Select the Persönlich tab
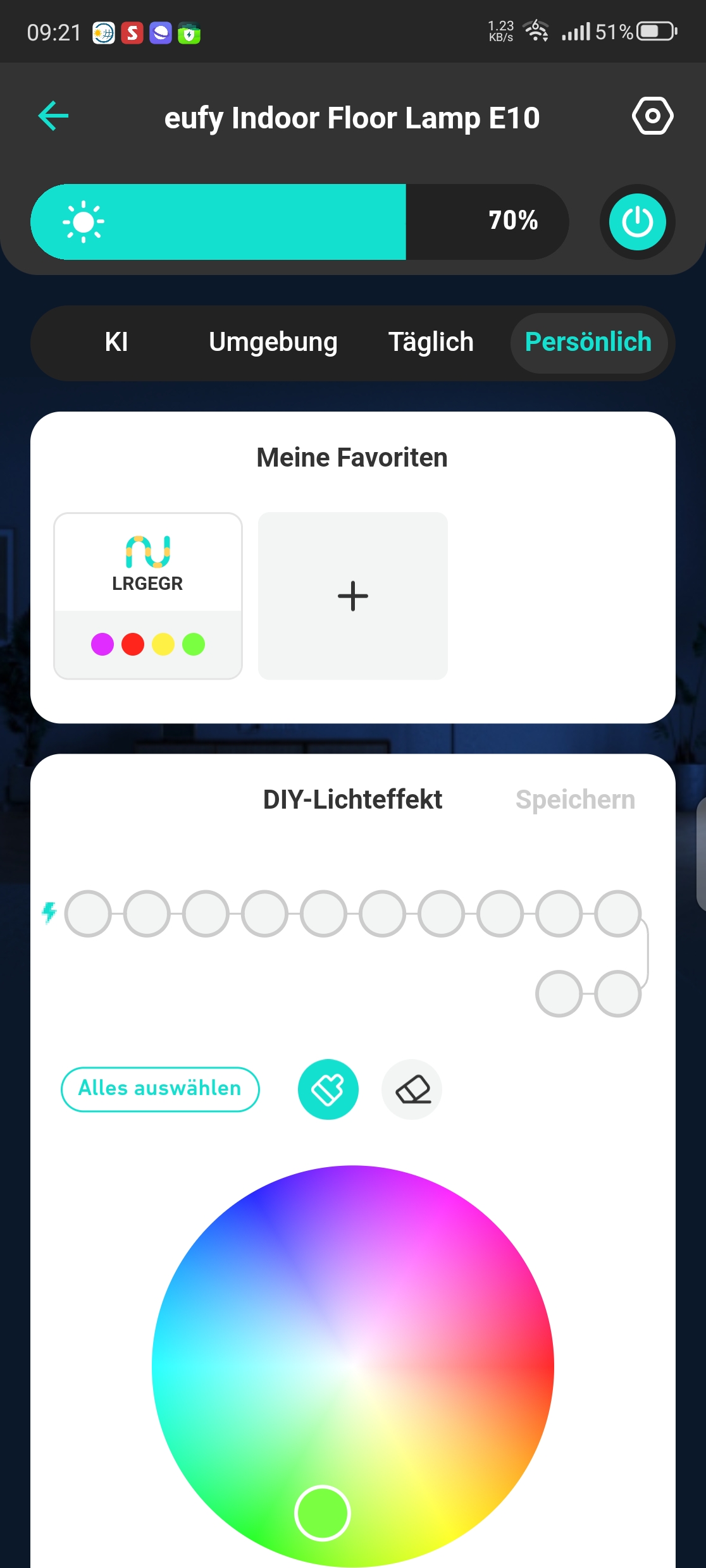The width and height of the screenshot is (706, 1568). [588, 342]
